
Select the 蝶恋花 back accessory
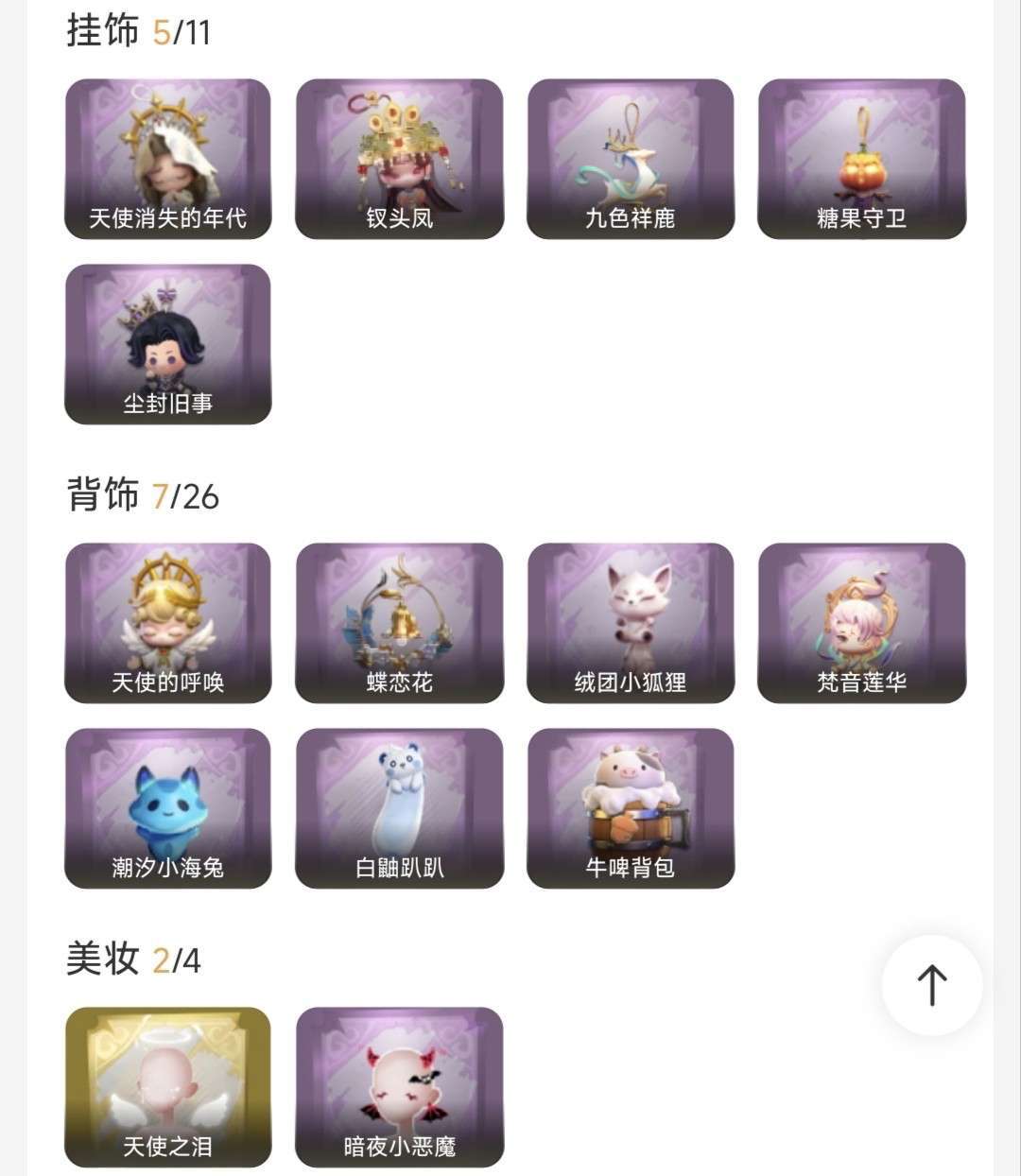(x=399, y=623)
